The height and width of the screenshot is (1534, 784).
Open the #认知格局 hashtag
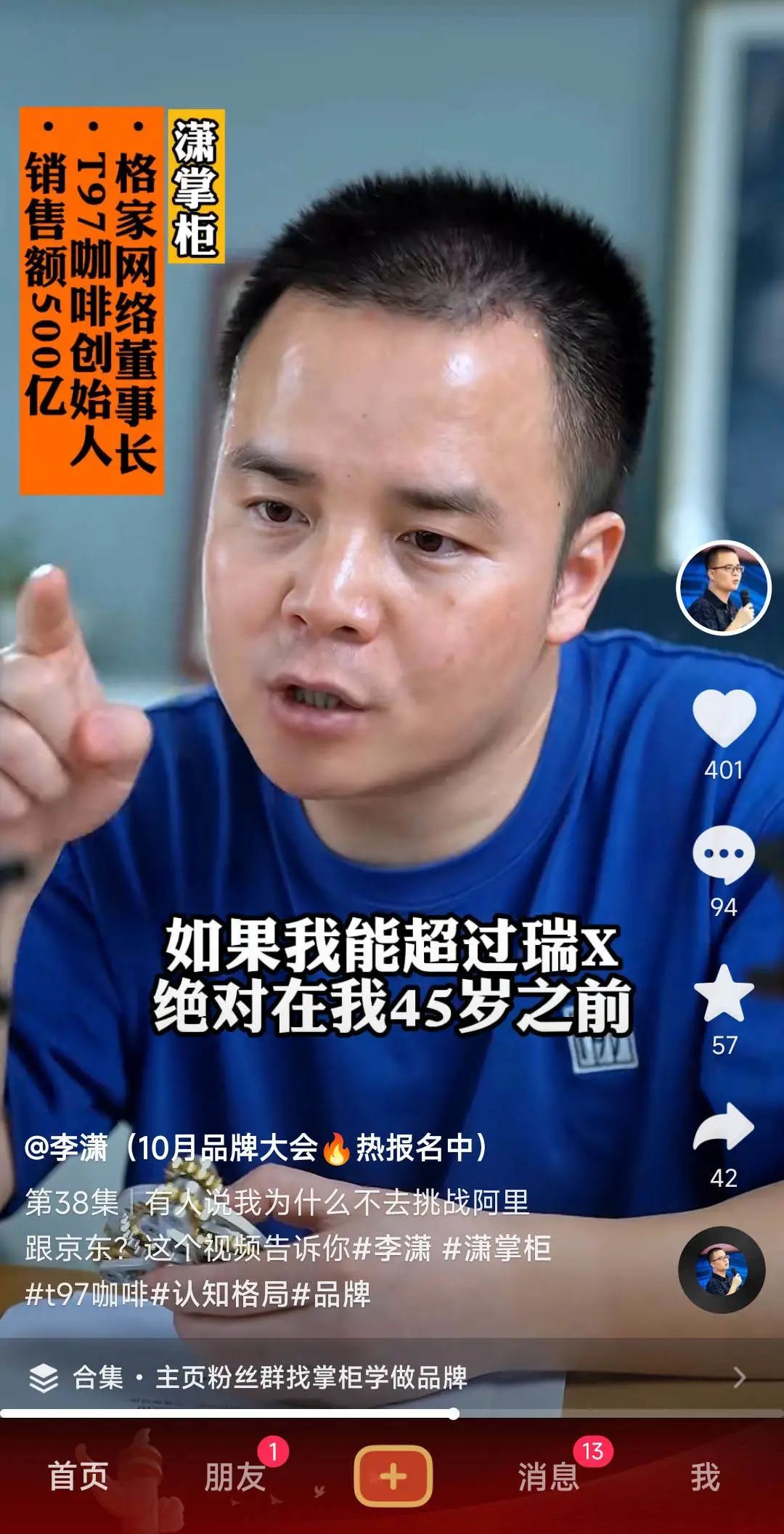pos(220,1294)
